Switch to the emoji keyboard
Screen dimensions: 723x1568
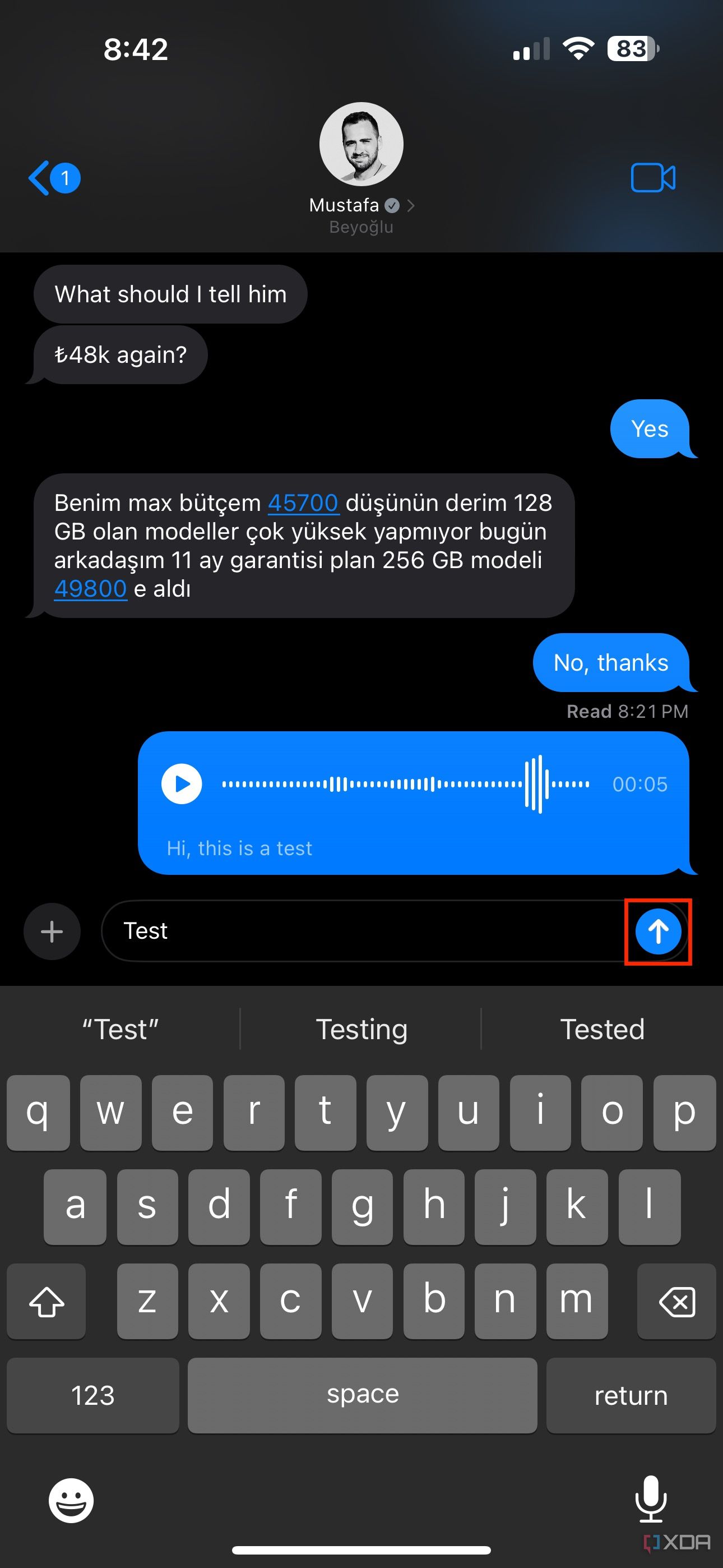[x=71, y=1501]
